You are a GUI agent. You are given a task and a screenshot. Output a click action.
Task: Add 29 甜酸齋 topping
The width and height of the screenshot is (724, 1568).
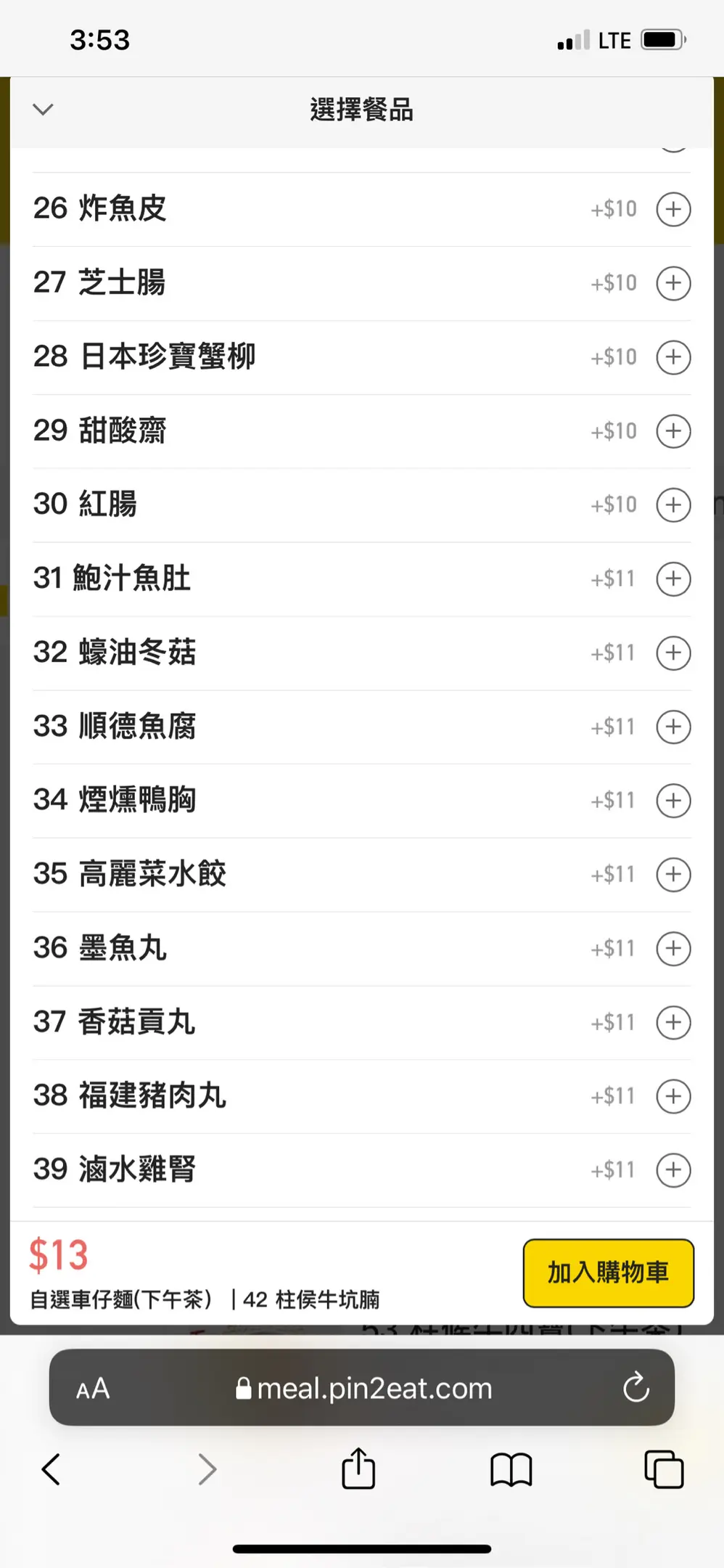[x=673, y=431]
